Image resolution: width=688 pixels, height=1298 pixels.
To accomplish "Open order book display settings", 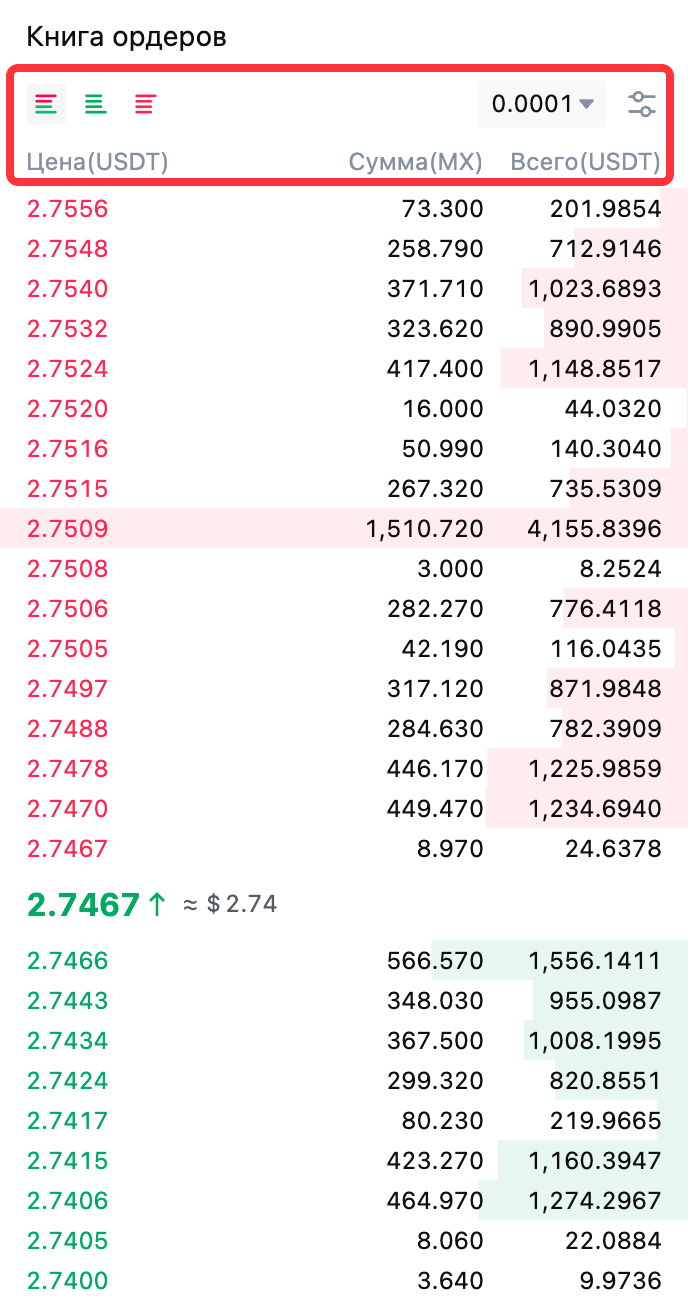I will coord(642,104).
